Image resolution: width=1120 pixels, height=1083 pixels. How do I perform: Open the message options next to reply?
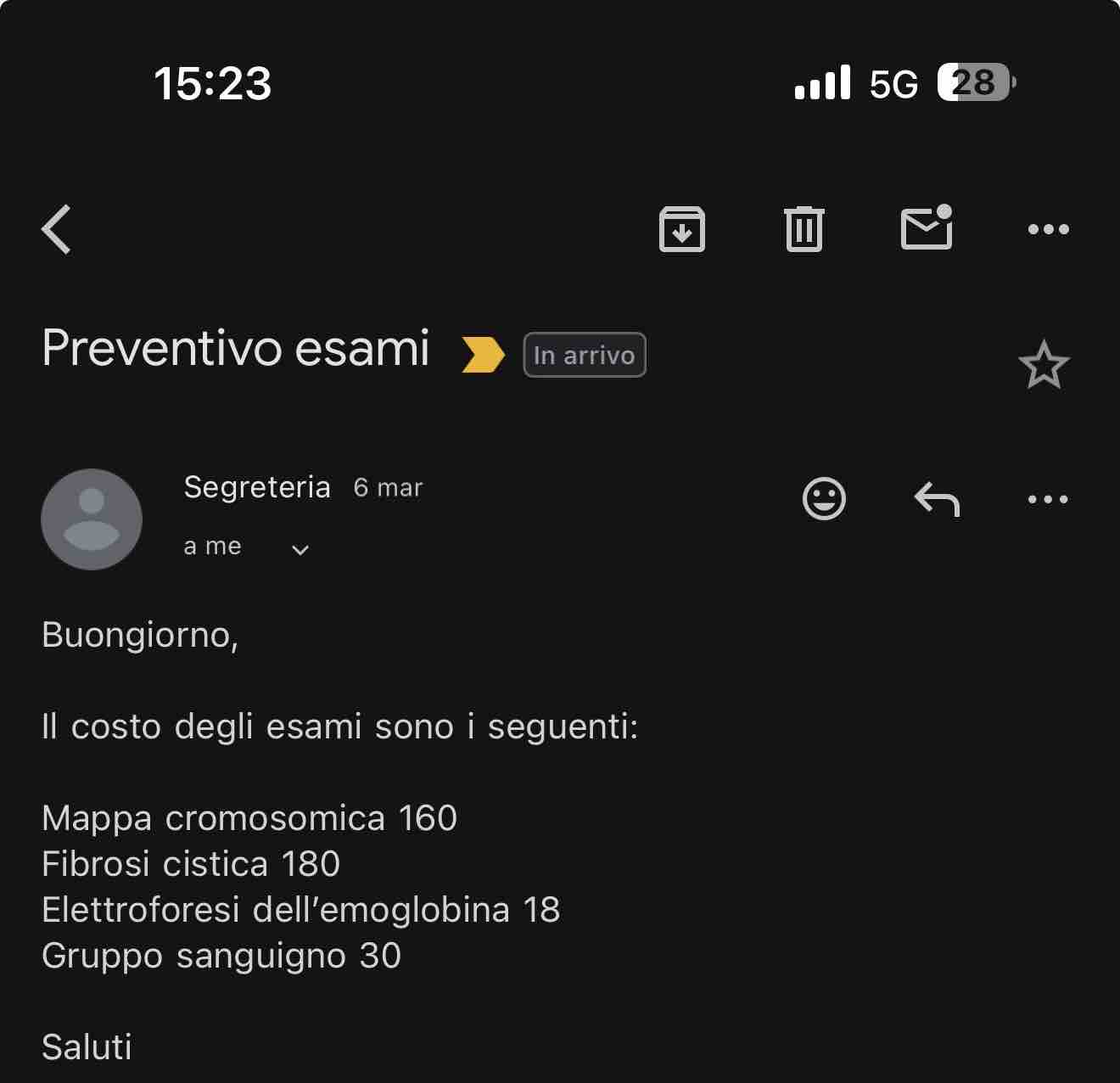tap(1048, 499)
